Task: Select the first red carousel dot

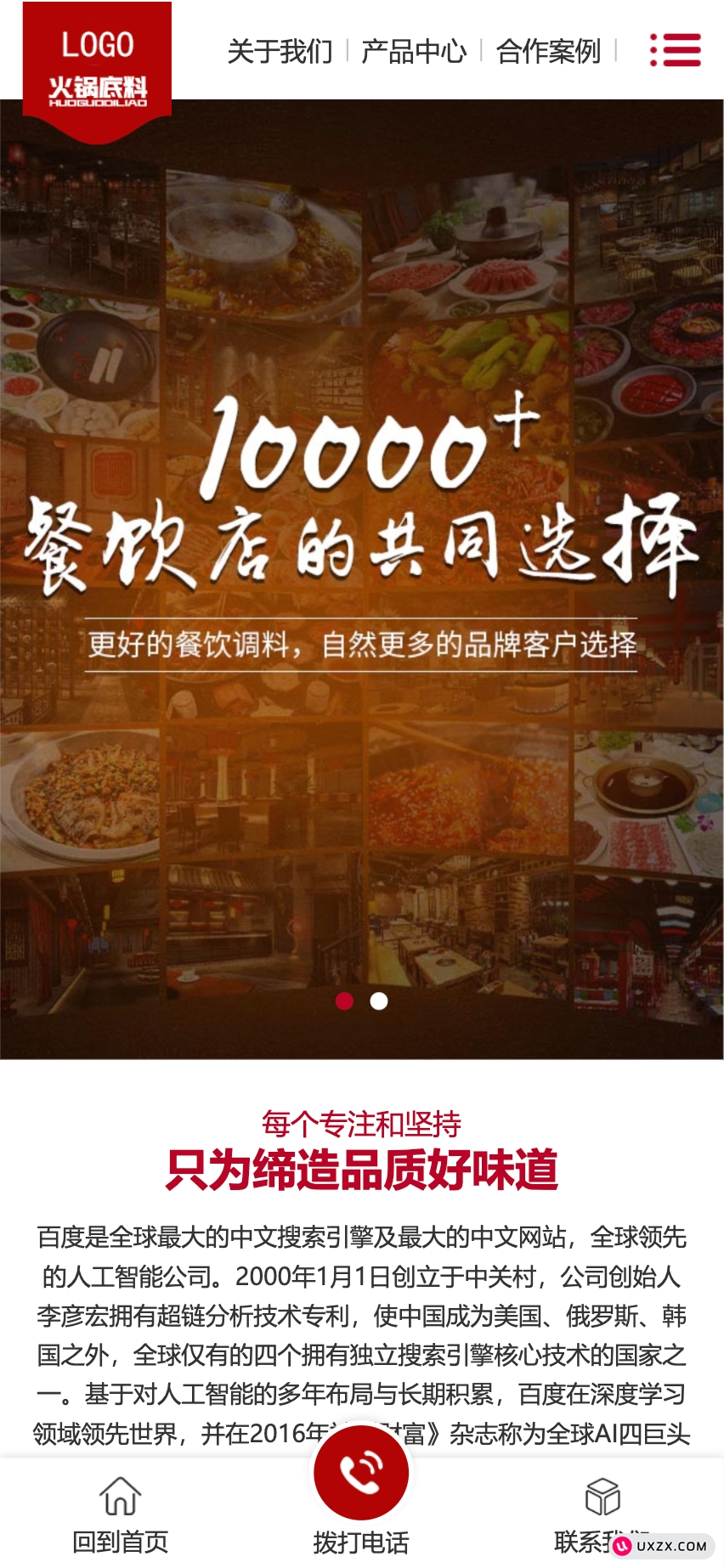Action: coord(344,1001)
